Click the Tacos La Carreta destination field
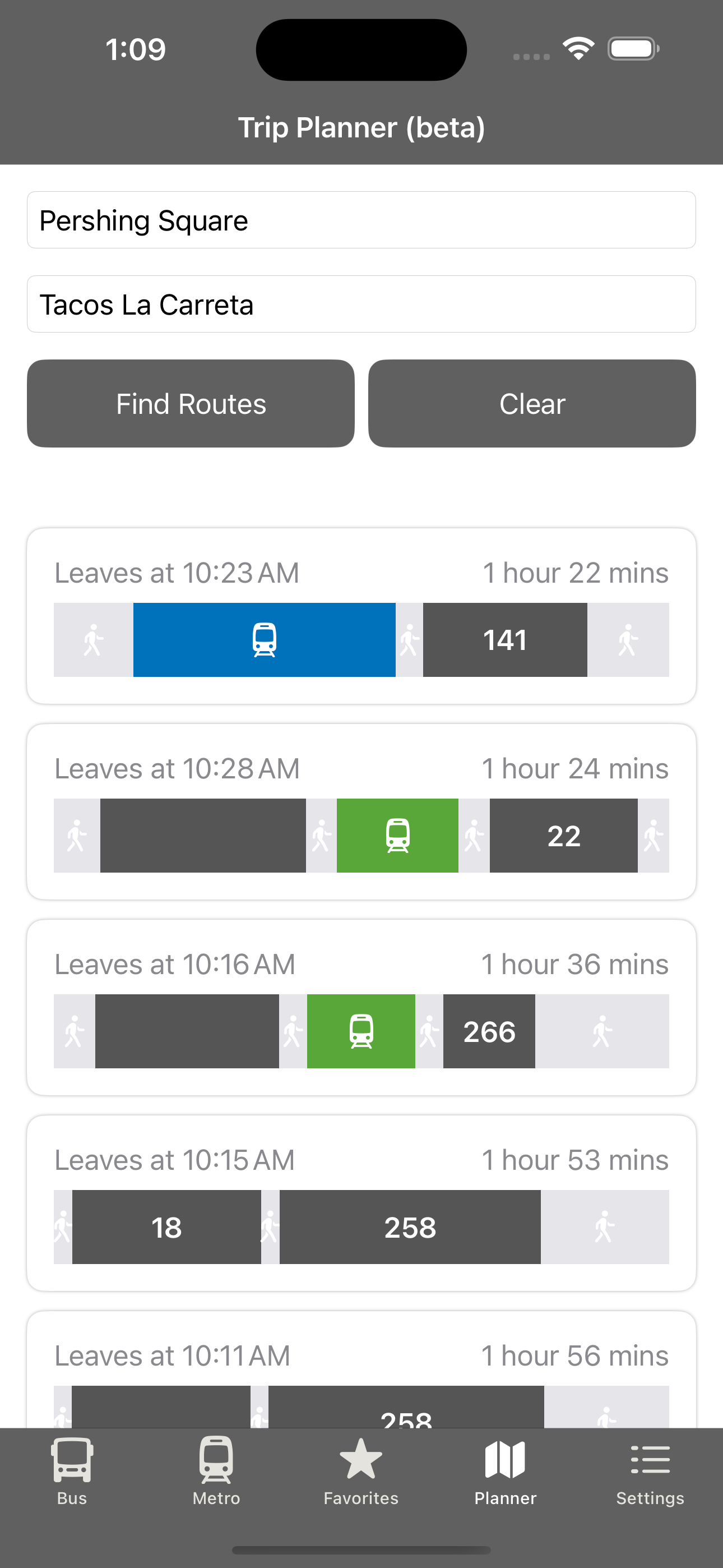This screenshot has width=723, height=1568. click(361, 304)
